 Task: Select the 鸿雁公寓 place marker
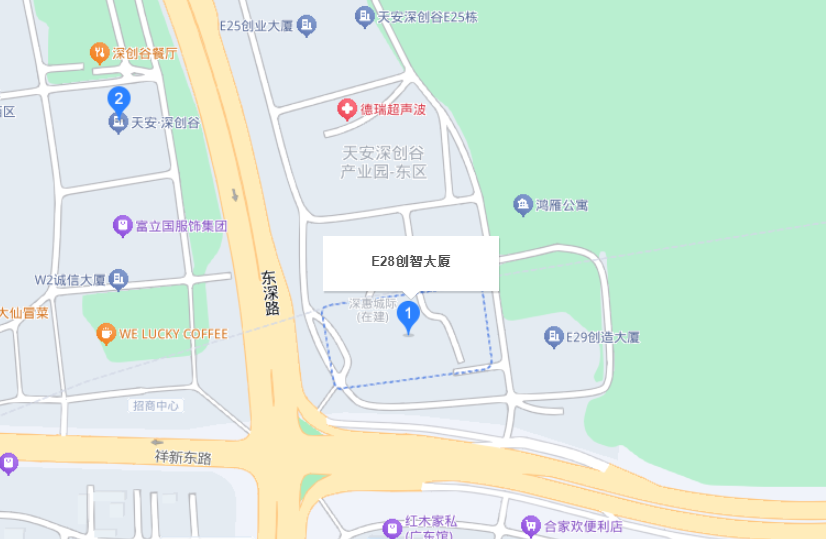pyautogui.click(x=523, y=205)
